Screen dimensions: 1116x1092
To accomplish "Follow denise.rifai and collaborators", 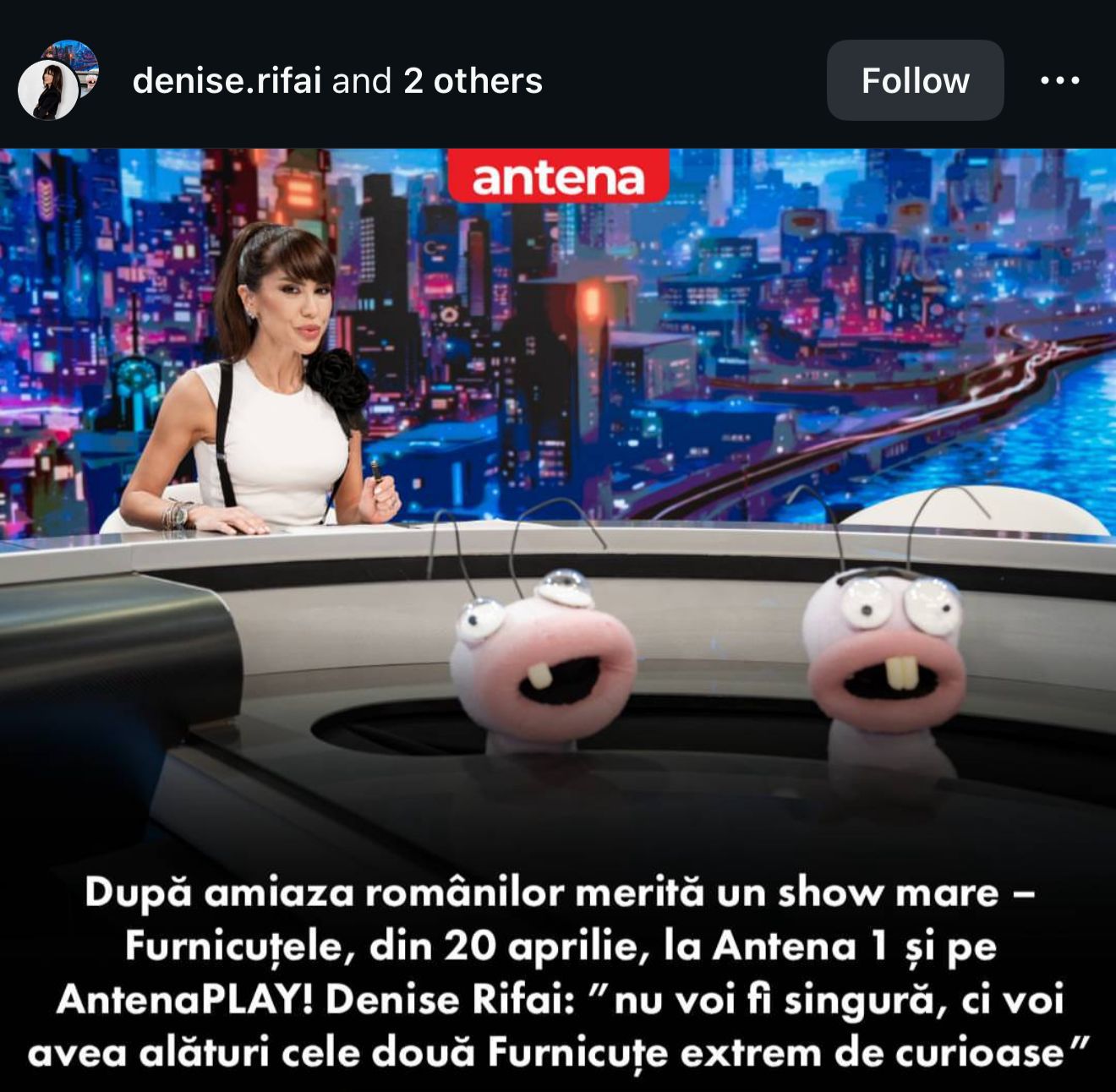I will point(915,80).
